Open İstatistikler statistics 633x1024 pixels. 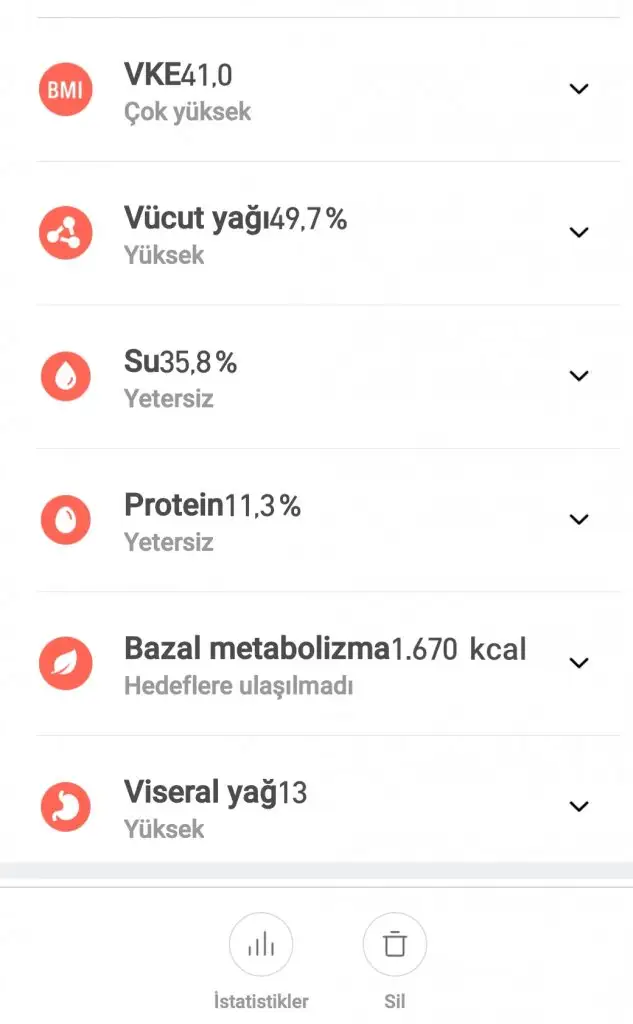261,945
